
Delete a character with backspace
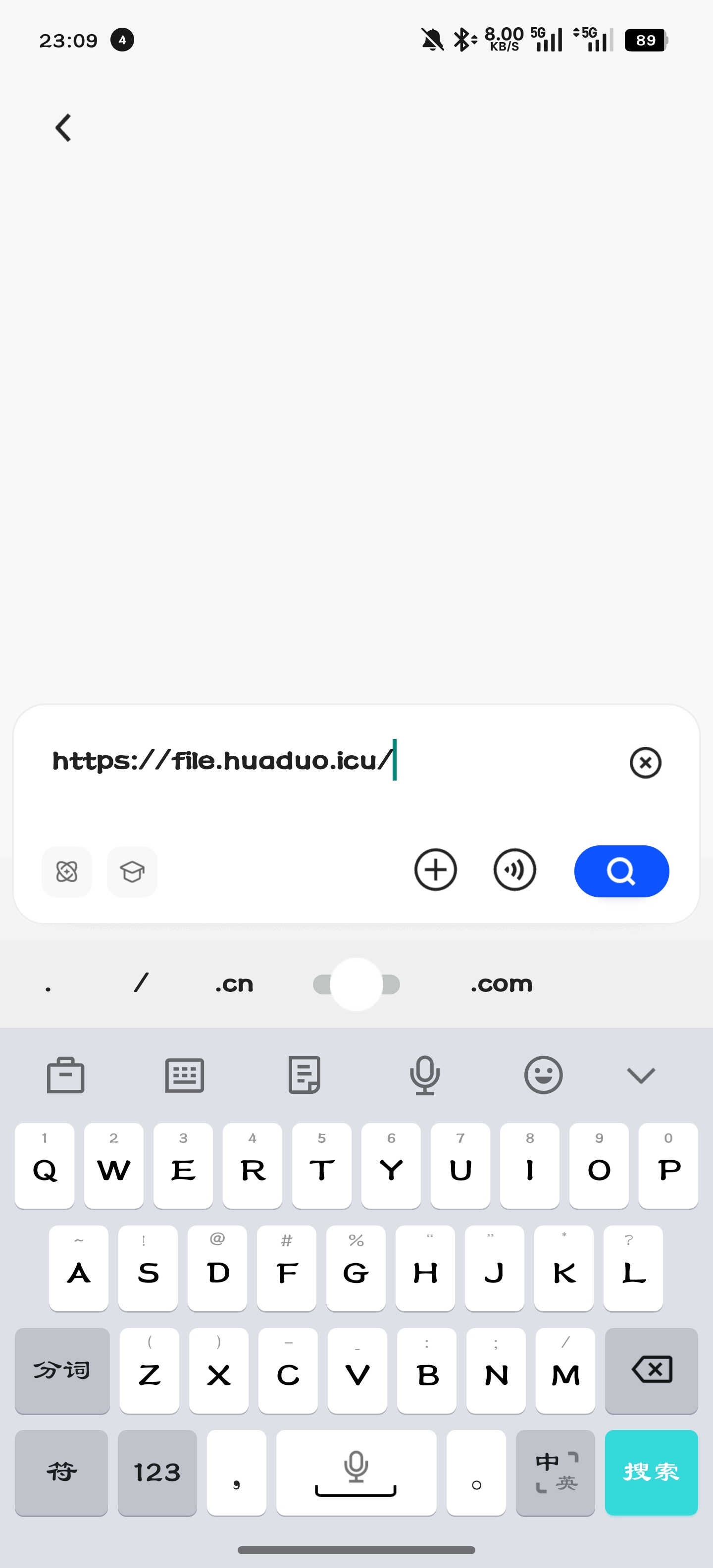(652, 1370)
